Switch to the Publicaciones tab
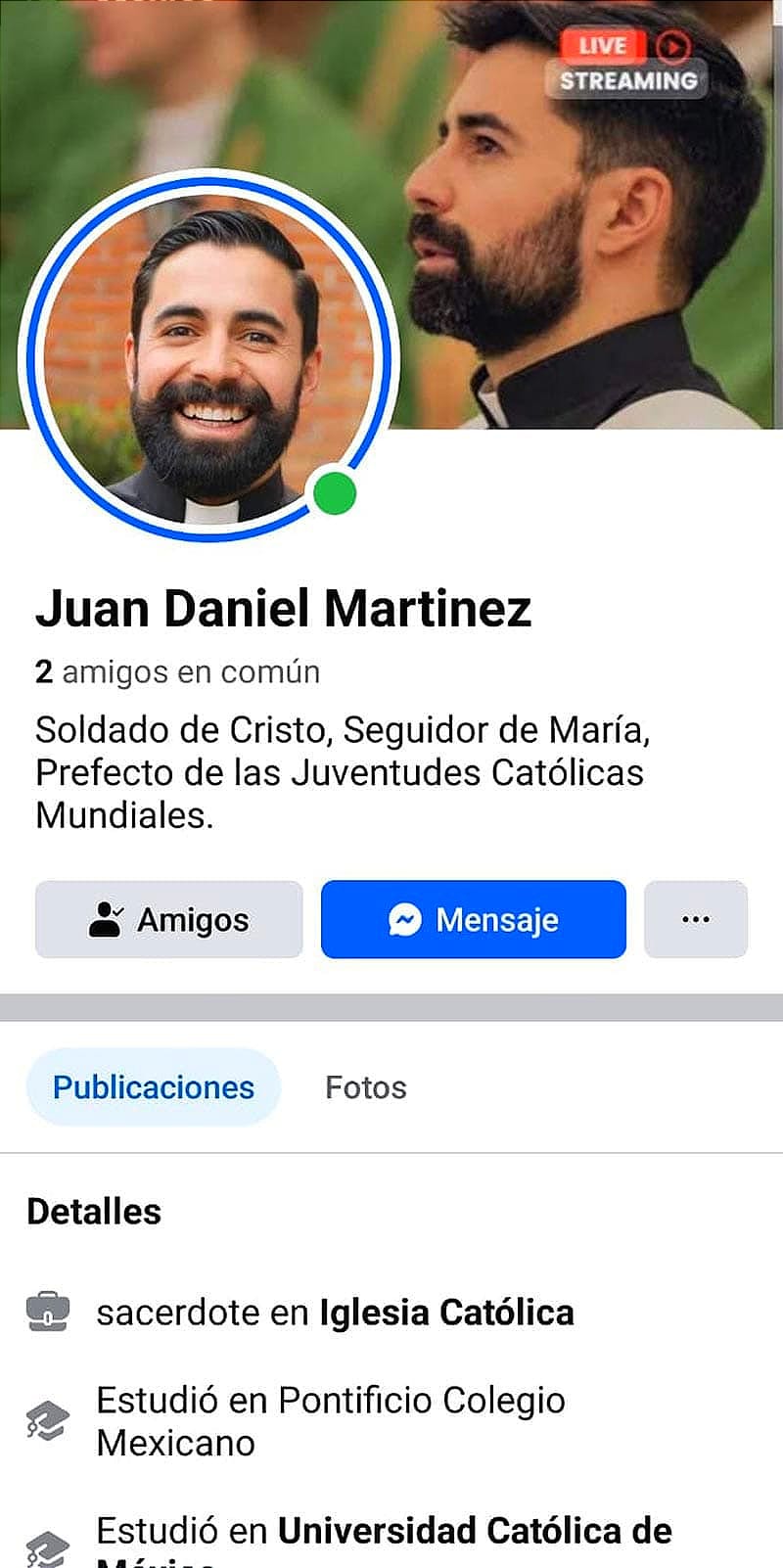This screenshot has height=1568, width=783. [154, 1087]
